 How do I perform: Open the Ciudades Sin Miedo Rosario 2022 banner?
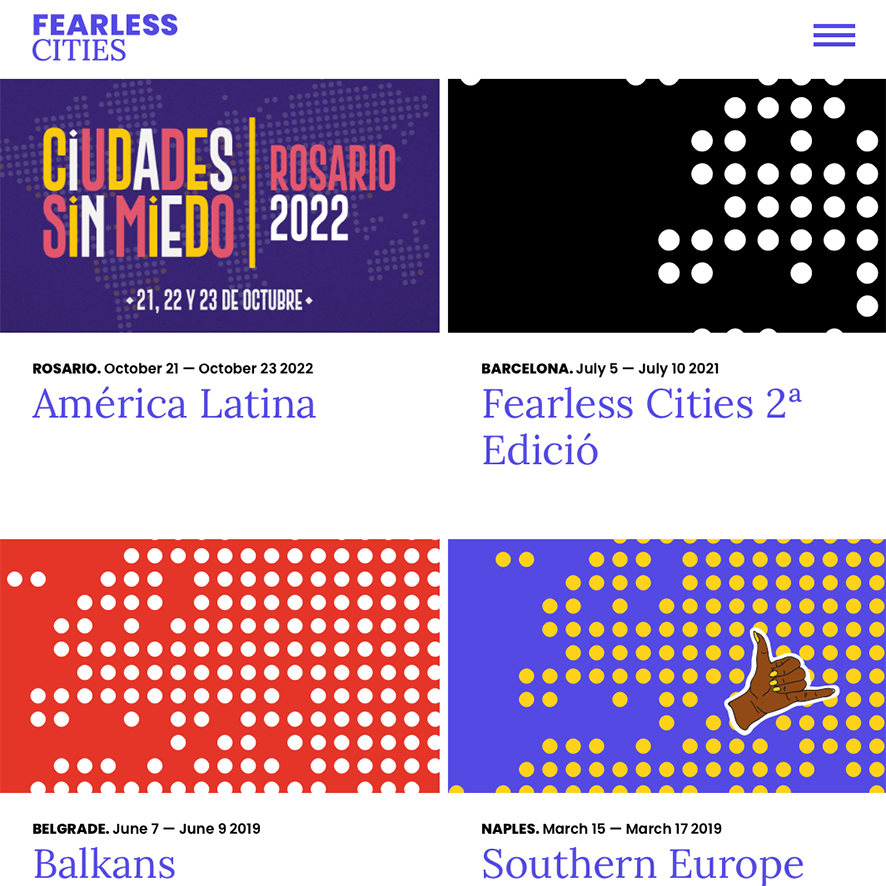[219, 206]
